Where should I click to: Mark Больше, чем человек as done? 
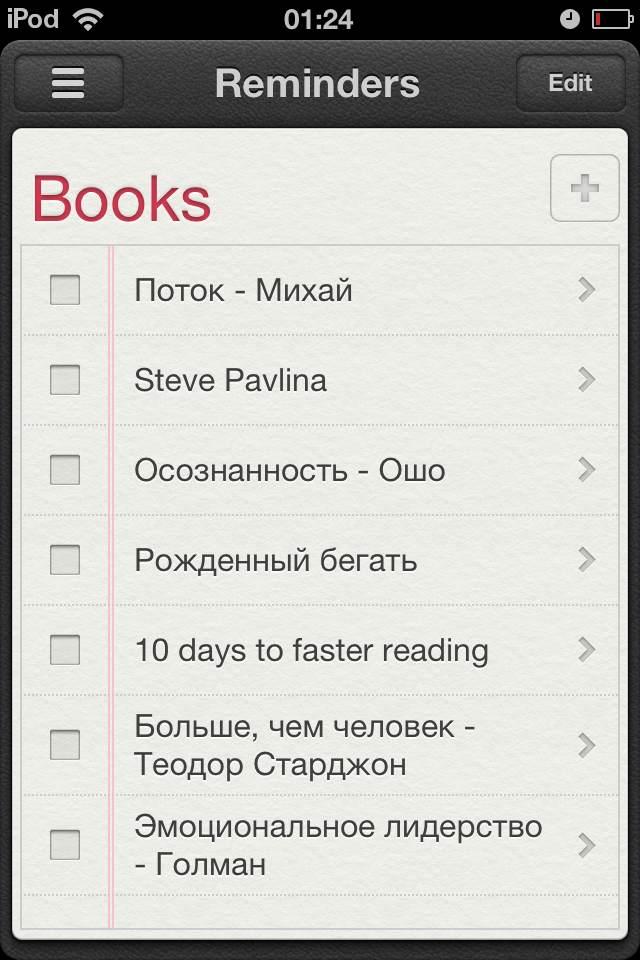coord(65,745)
